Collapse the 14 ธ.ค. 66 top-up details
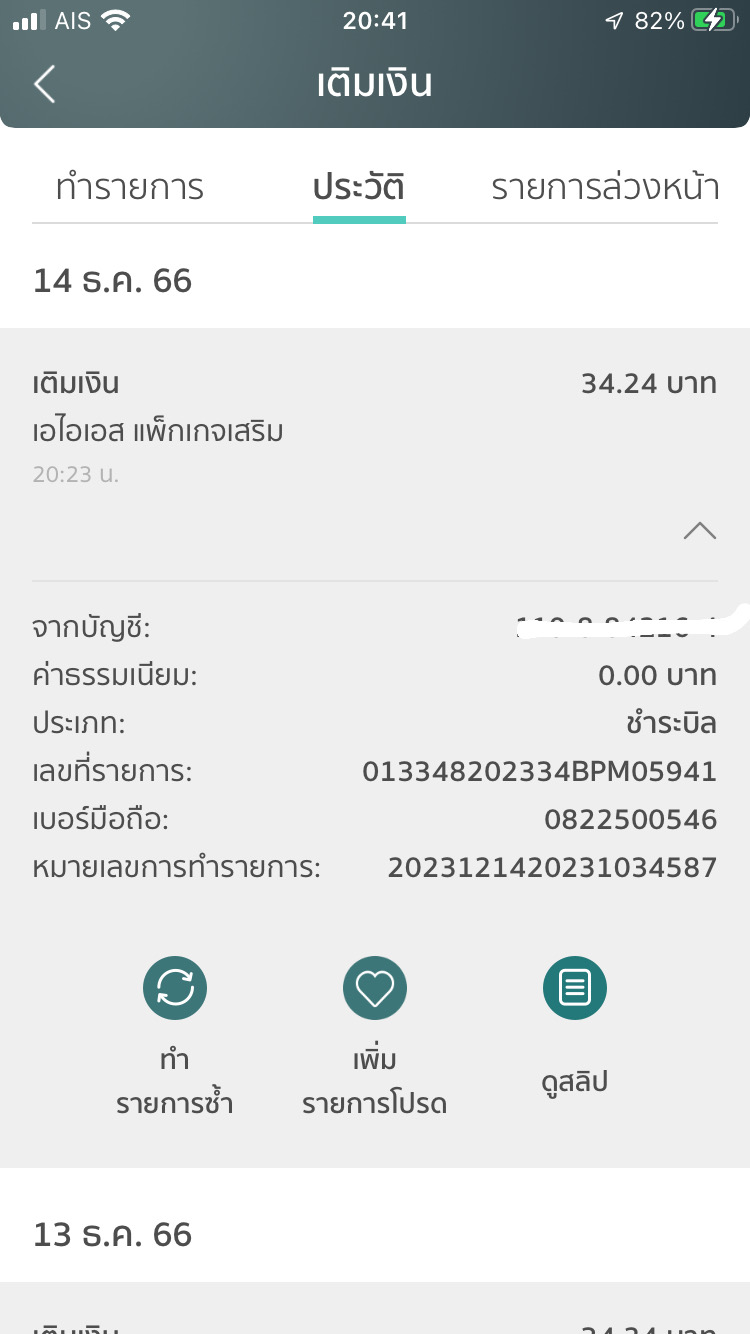This screenshot has height=1334, width=750. pyautogui.click(x=699, y=531)
